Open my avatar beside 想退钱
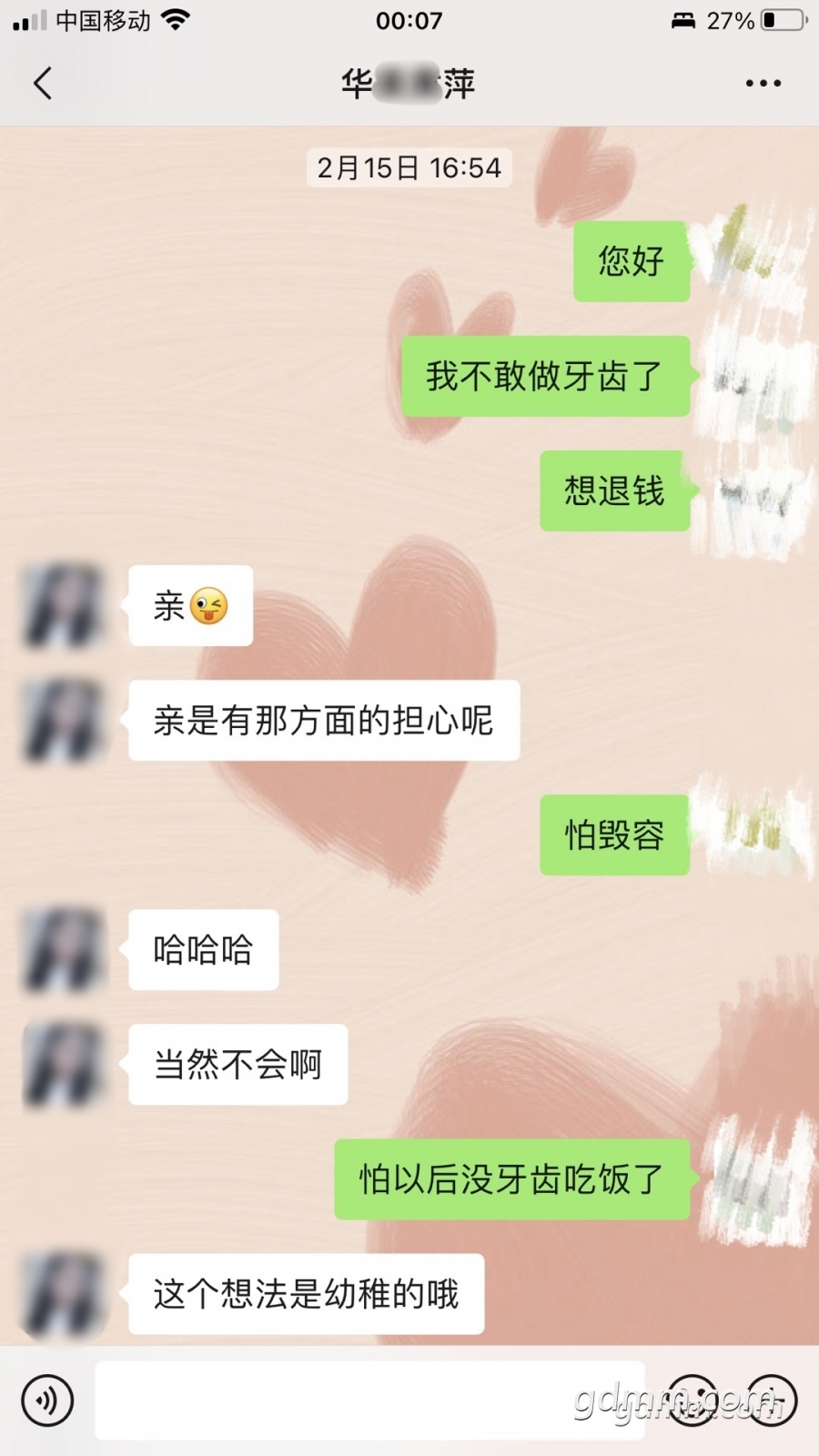This screenshot has height=1456, width=819. 753,490
